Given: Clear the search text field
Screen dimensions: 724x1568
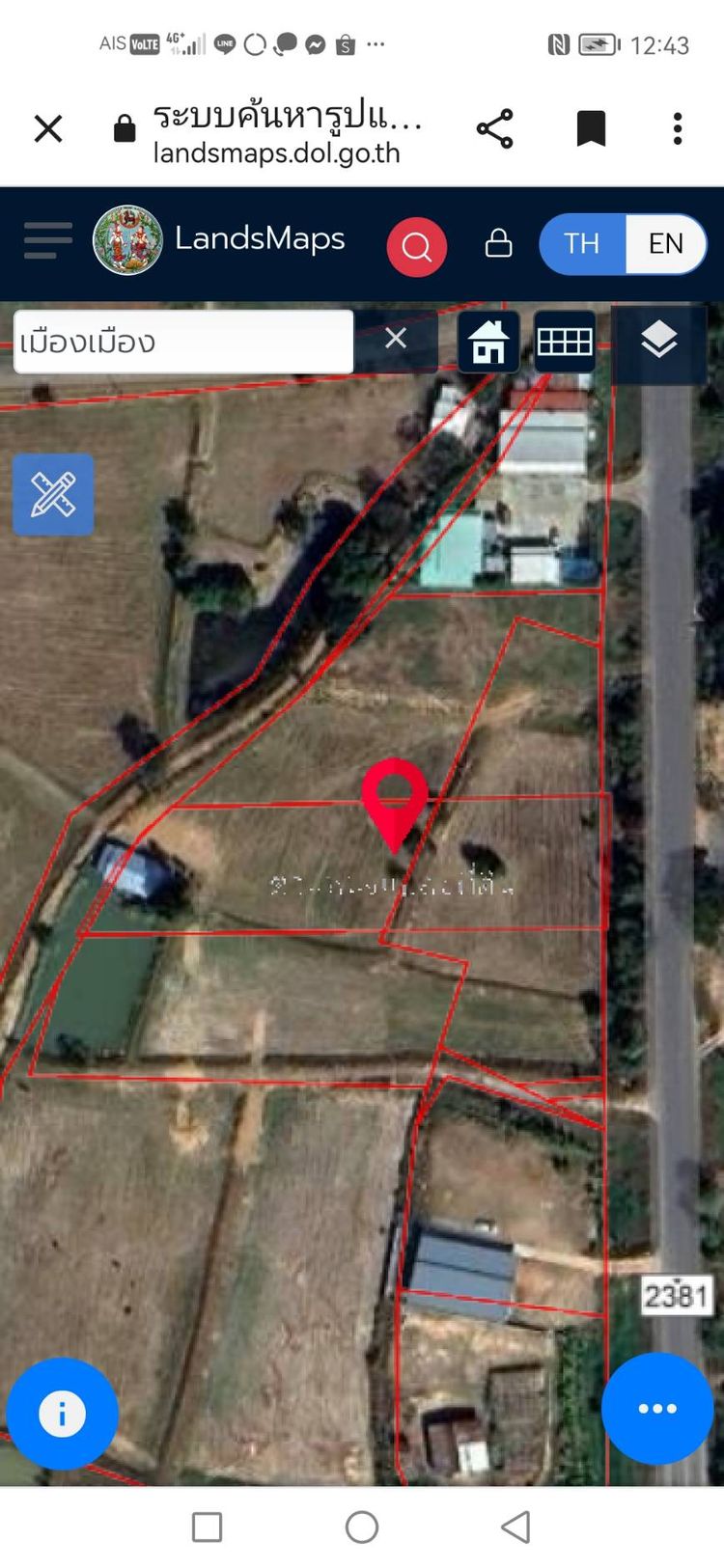Looking at the screenshot, I should (396, 339).
